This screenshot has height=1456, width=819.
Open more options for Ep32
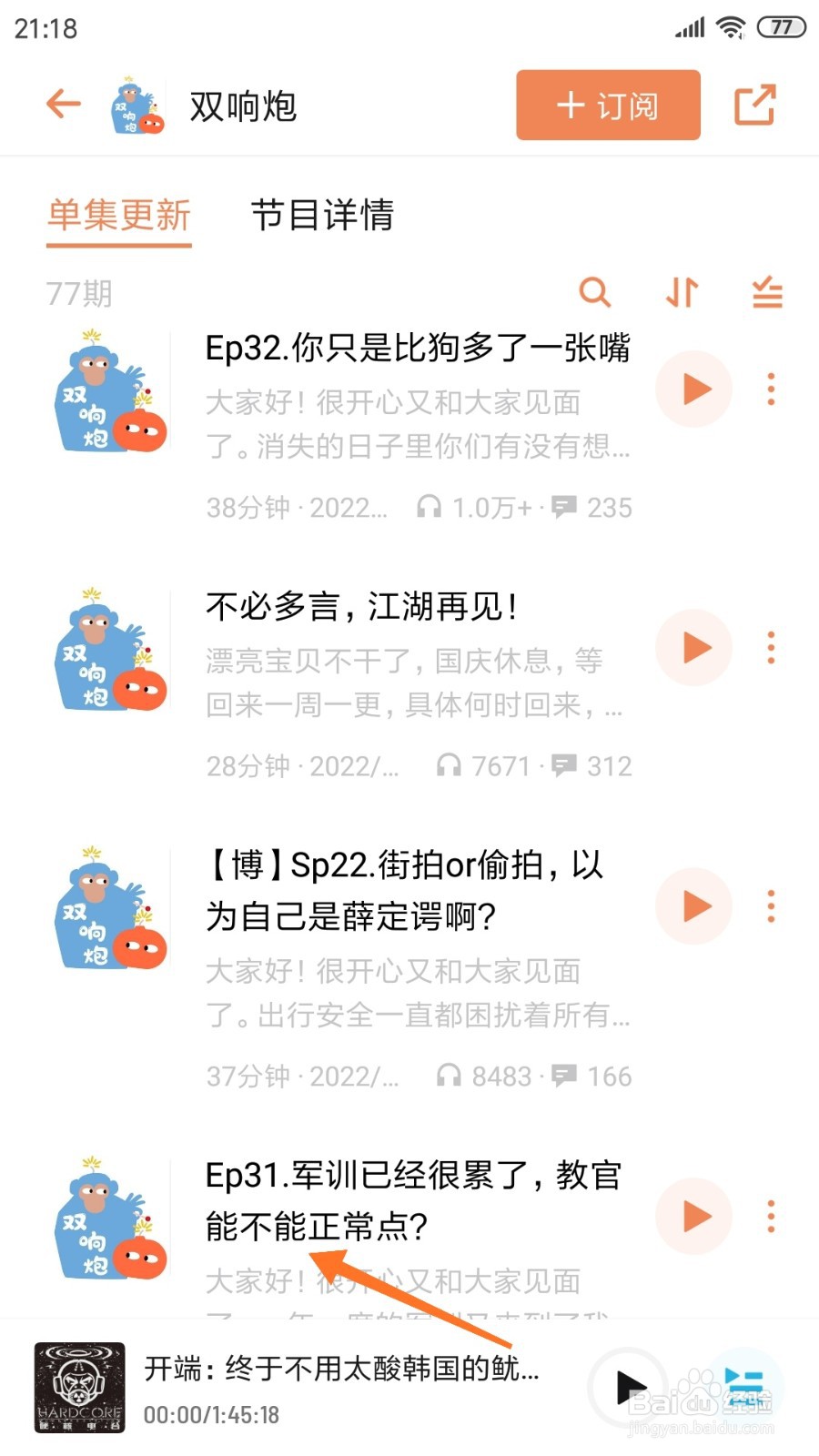[x=771, y=389]
